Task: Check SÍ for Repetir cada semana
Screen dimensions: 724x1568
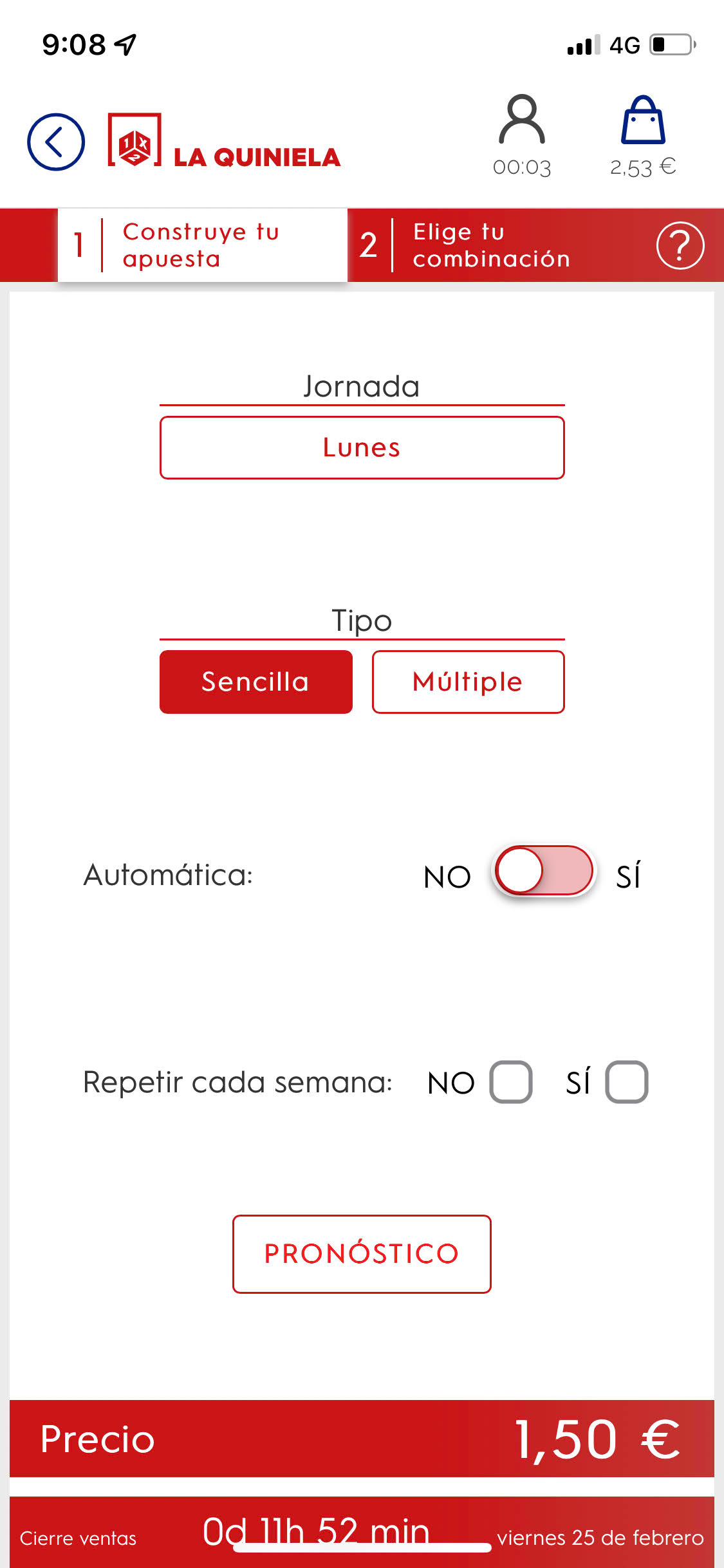Action: click(x=627, y=1082)
